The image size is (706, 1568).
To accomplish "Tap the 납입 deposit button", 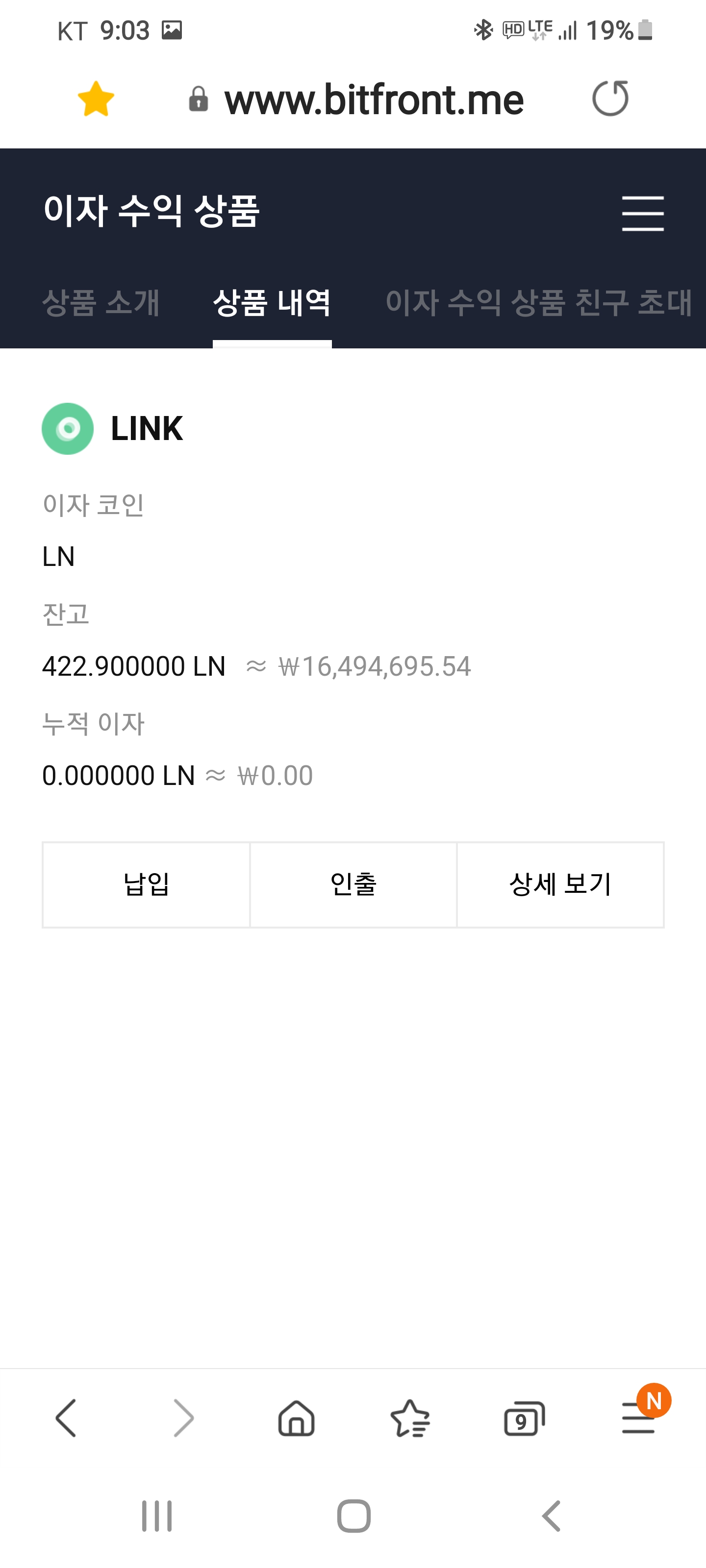I will [146, 884].
